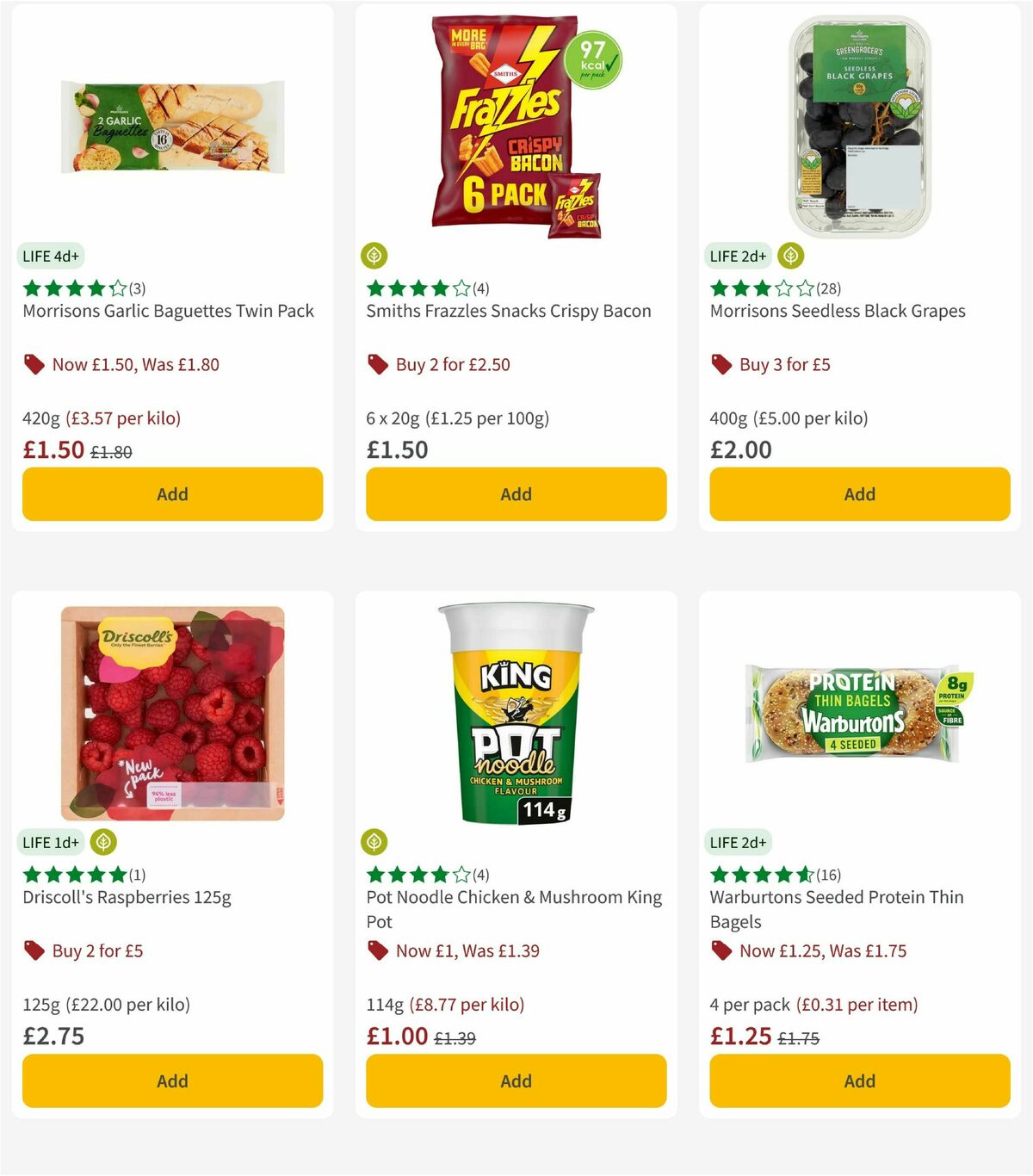Click the LIFE 4d+ badge on the garlic baguettes

click(52, 255)
